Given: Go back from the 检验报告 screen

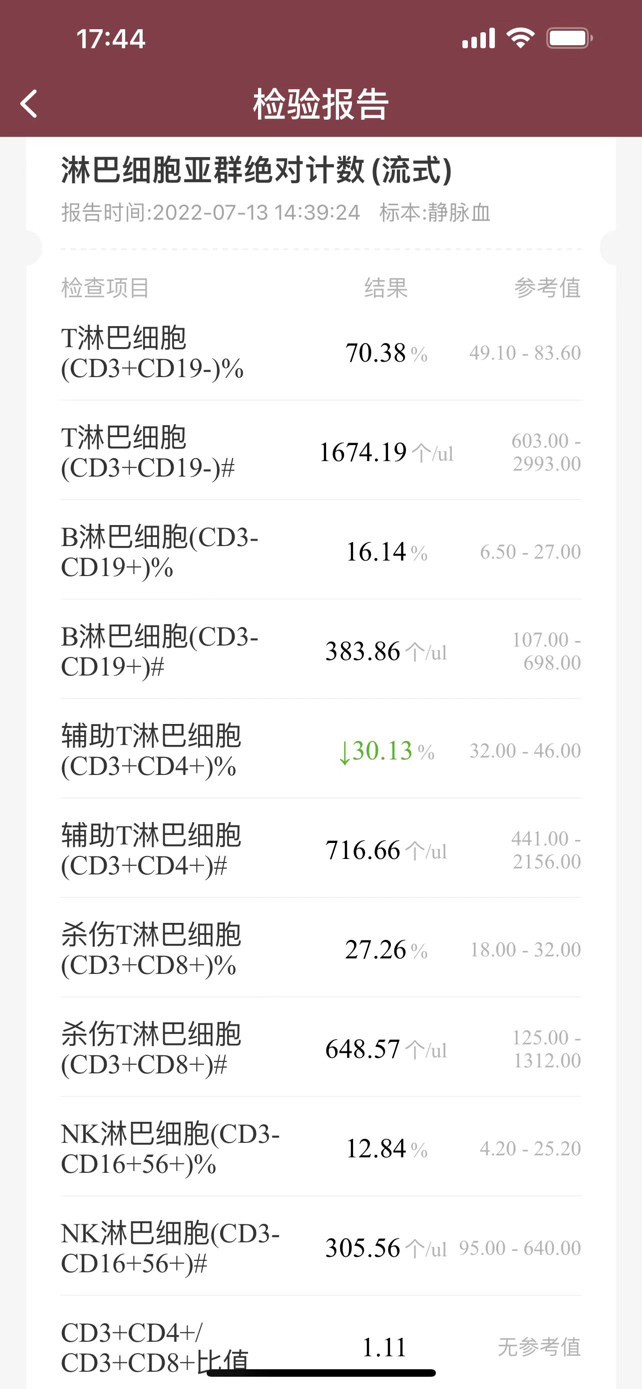Looking at the screenshot, I should point(29,103).
